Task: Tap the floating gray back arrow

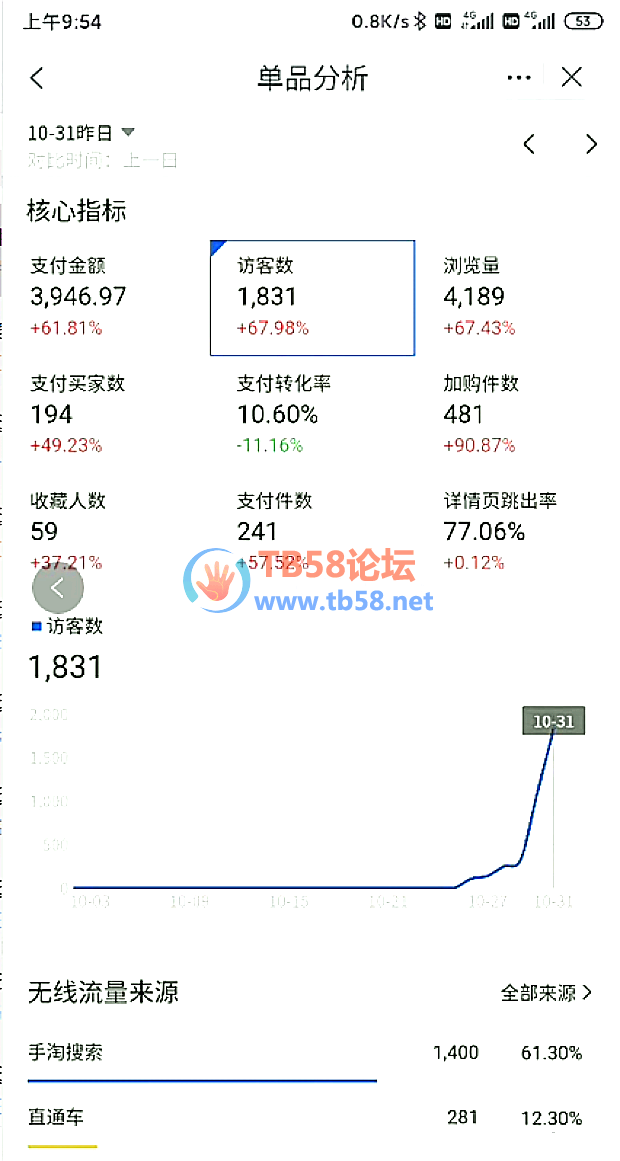Action: (58, 588)
